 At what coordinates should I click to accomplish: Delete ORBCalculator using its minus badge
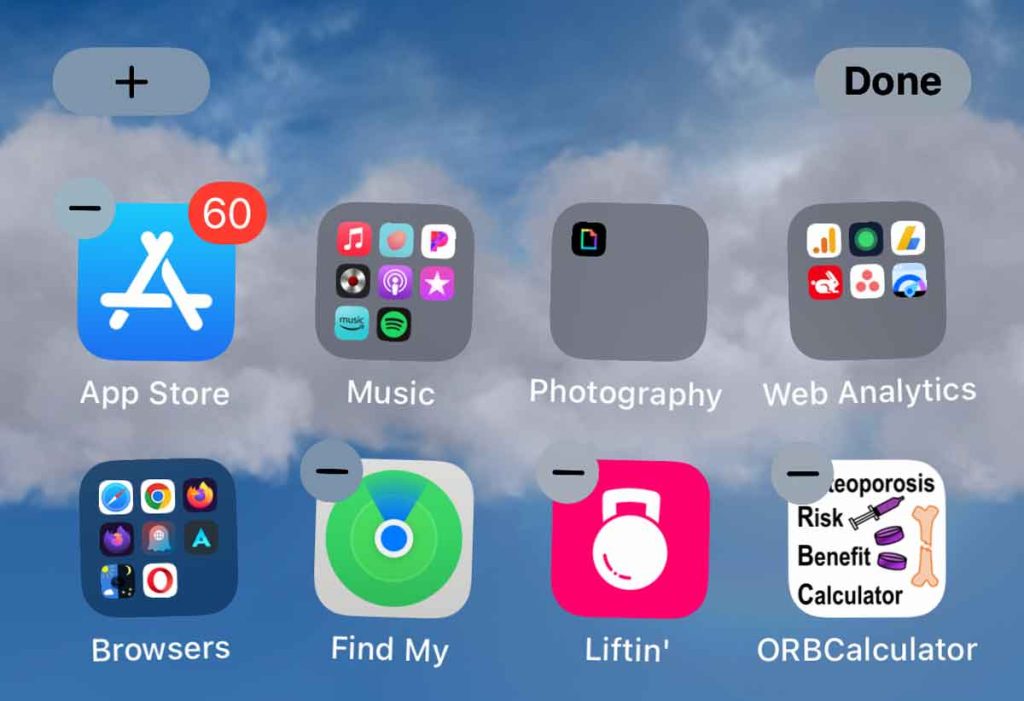click(802, 470)
